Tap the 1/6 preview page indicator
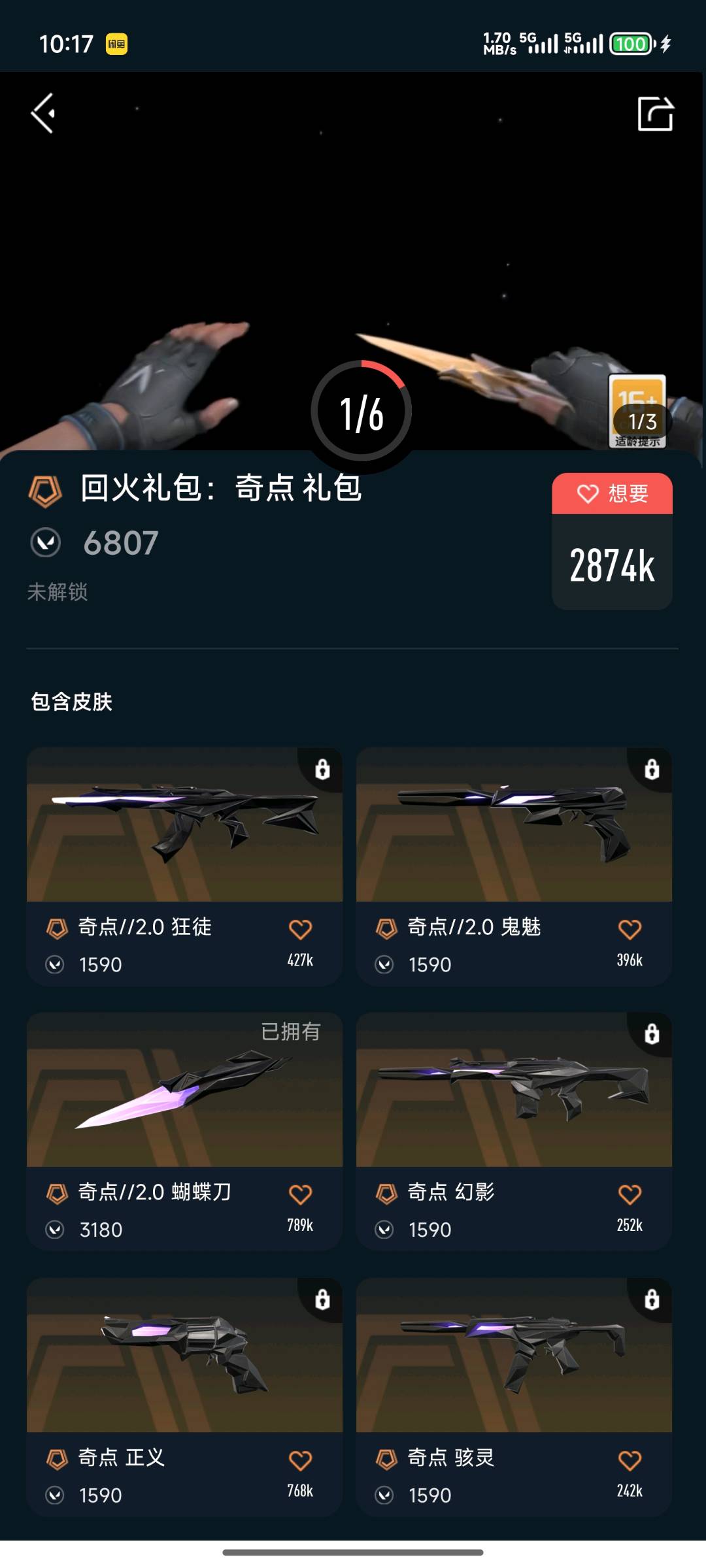 (361, 412)
